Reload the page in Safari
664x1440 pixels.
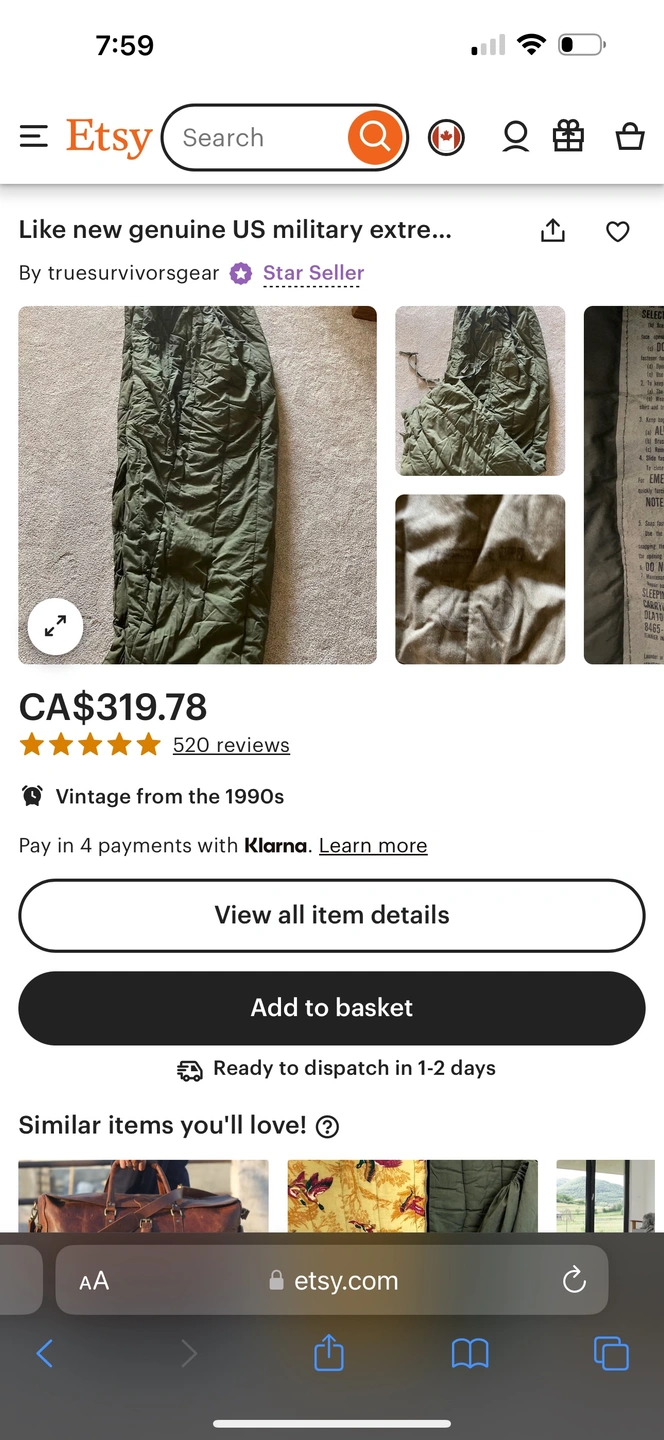pyautogui.click(x=574, y=1280)
